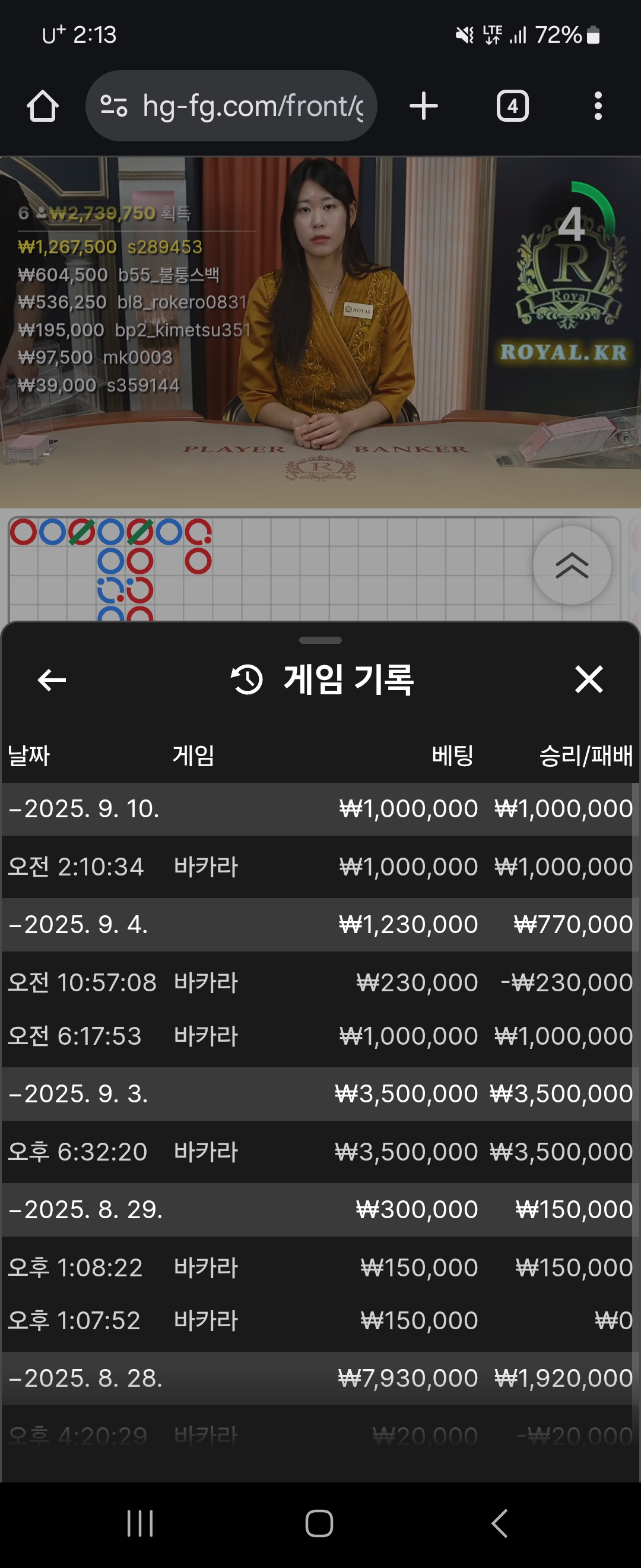The height and width of the screenshot is (1568, 641).
Task: Collapse the 2025. 8. 28. date group
Action: [85, 1378]
